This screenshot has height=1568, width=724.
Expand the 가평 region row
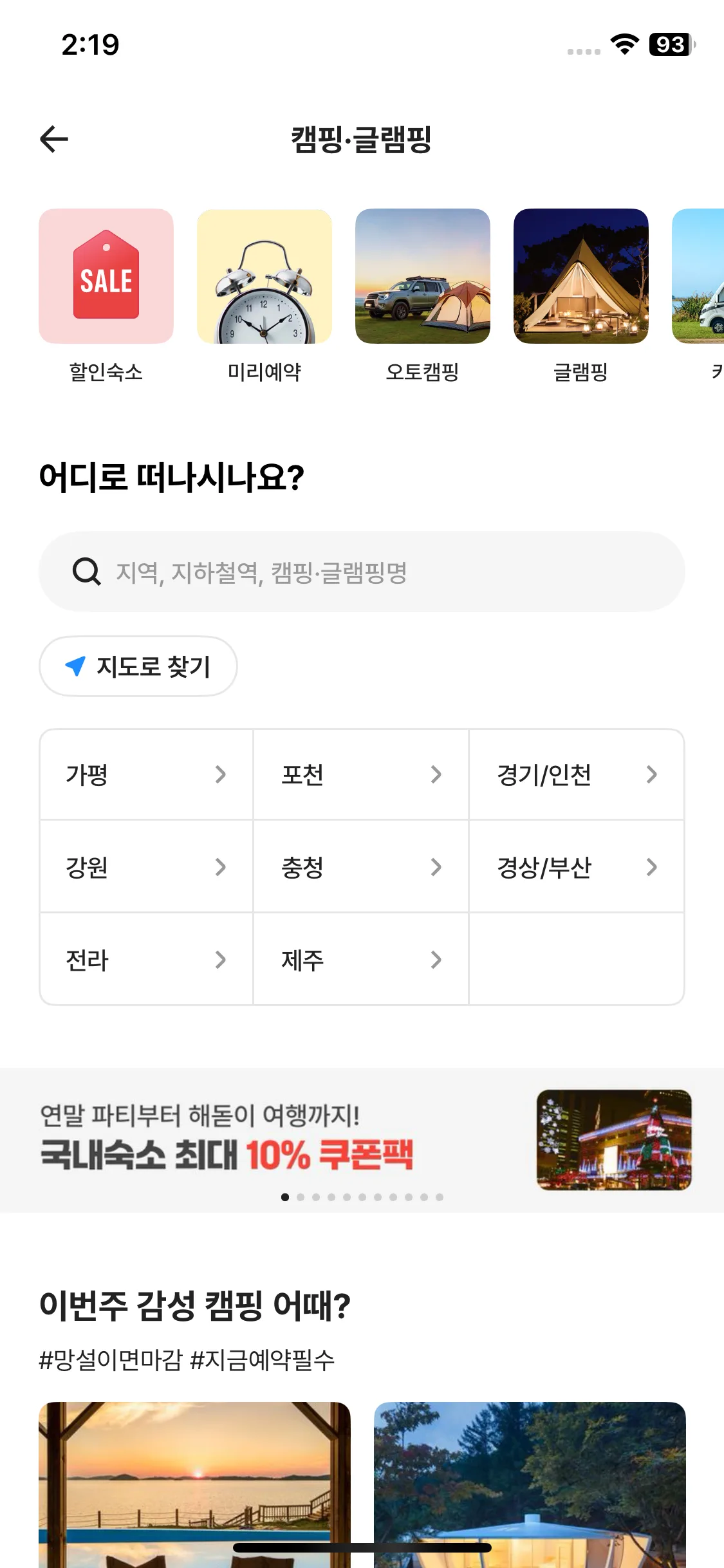tap(146, 774)
